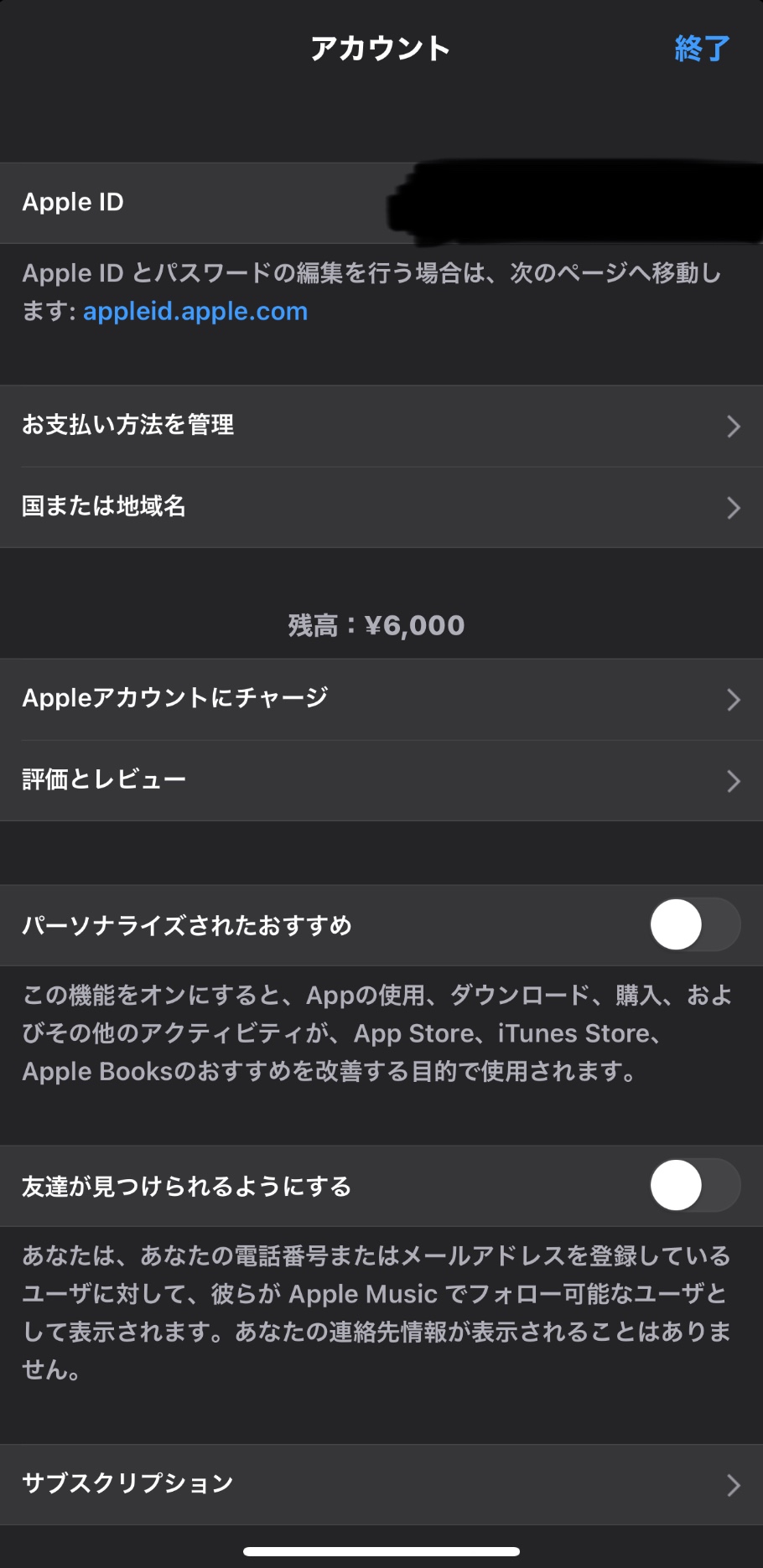763x1568 pixels.
Task: Select Appleアカウントにチャージ
Action: (381, 699)
